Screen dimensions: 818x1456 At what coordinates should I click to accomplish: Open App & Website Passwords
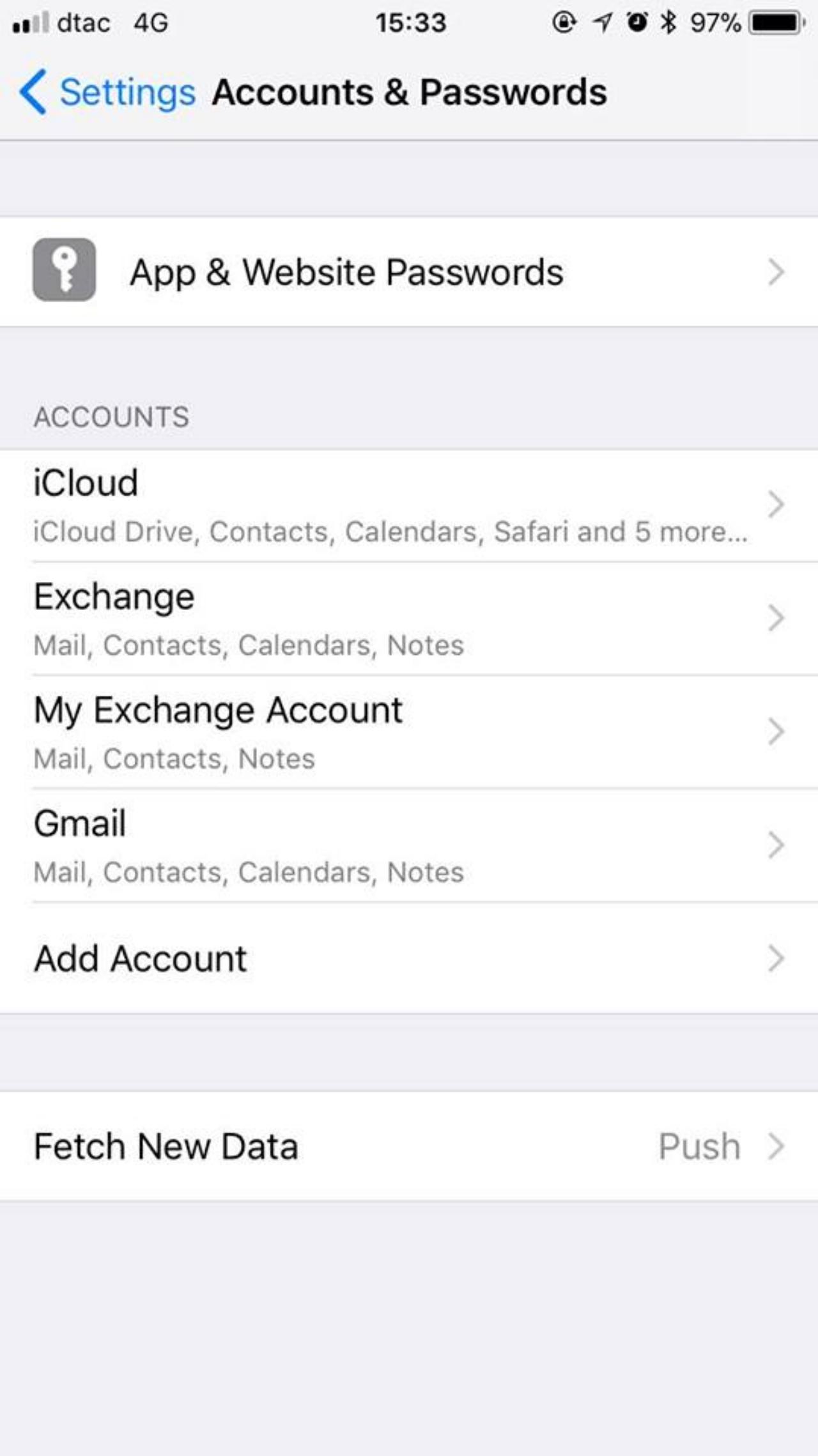pyautogui.click(x=409, y=272)
